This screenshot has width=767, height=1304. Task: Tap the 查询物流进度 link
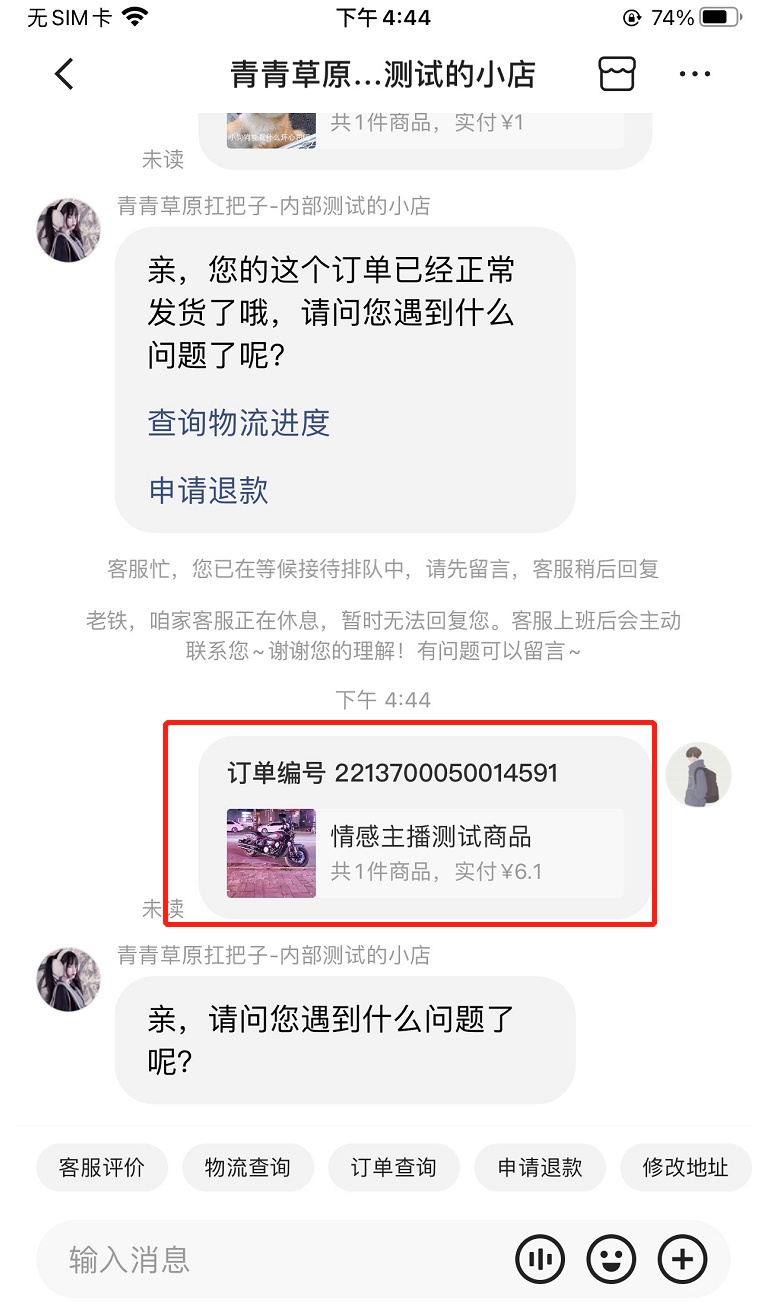[238, 423]
